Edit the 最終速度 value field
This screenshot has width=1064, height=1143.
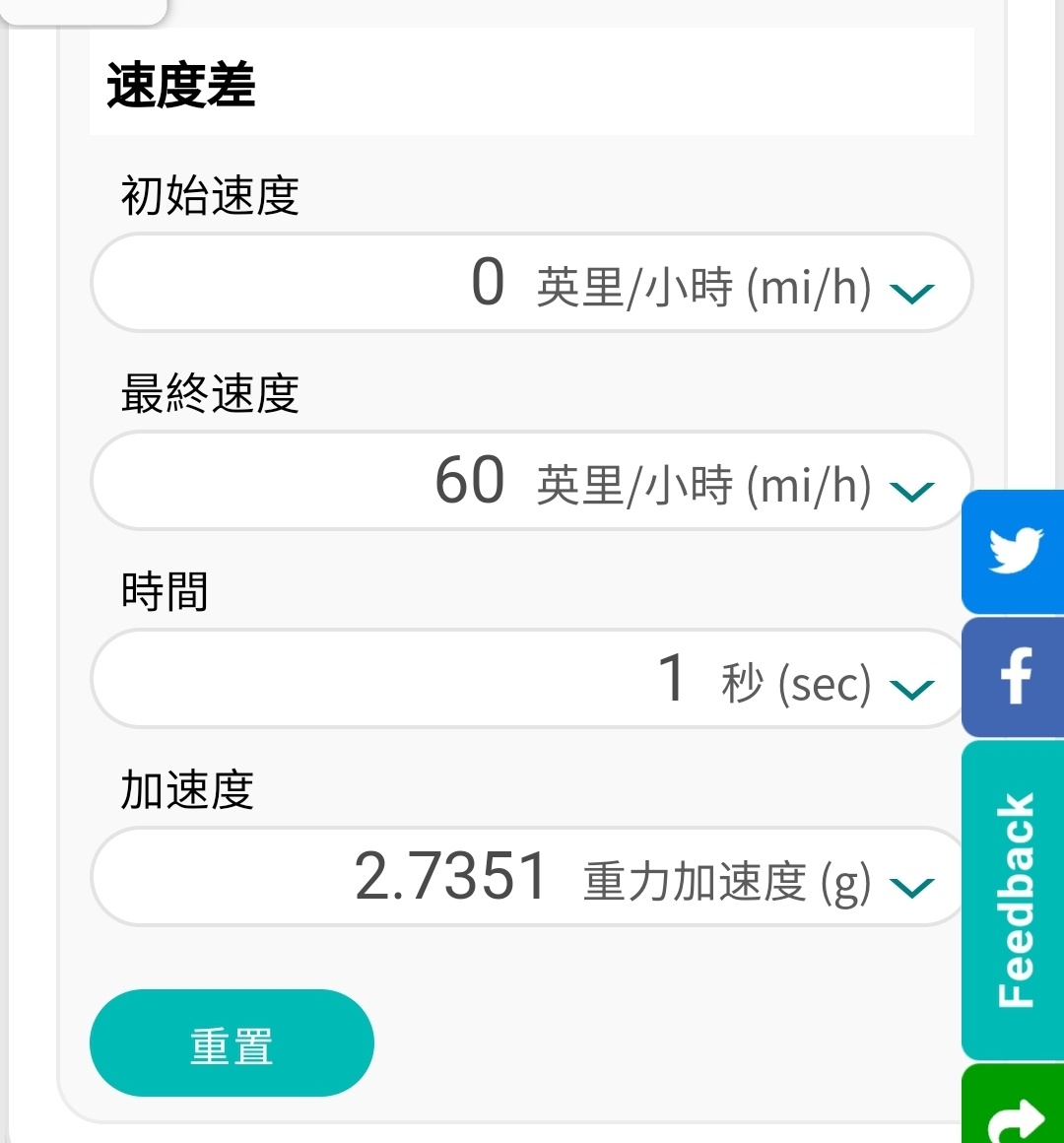coord(296,481)
